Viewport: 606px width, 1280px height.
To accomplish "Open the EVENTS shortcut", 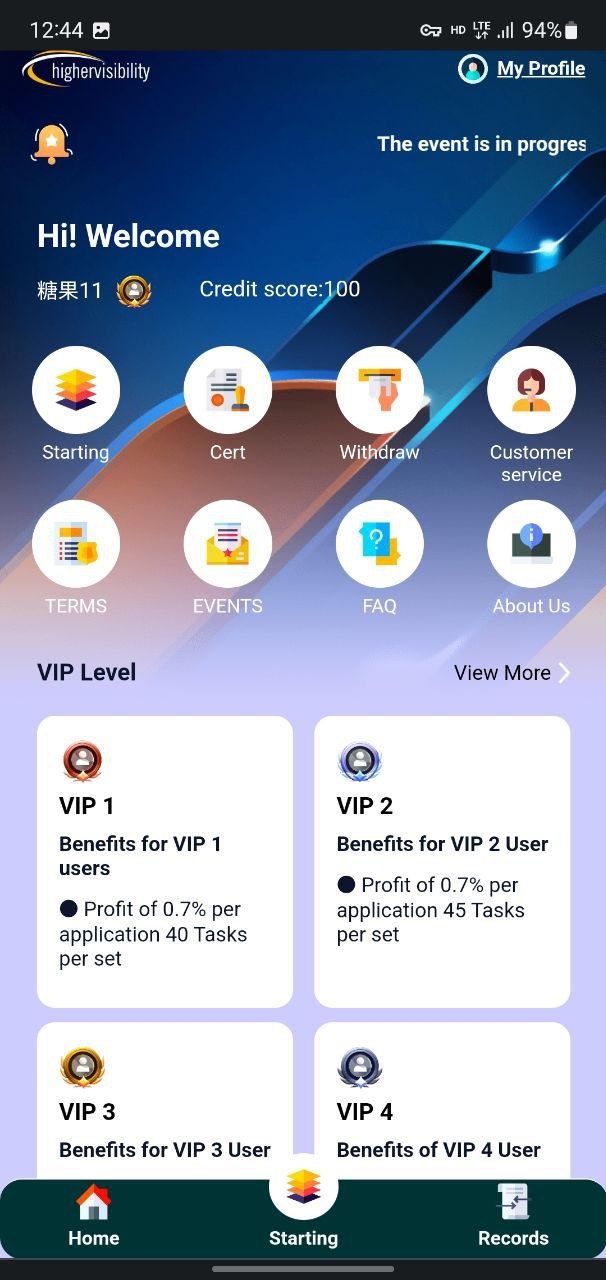I will [228, 545].
